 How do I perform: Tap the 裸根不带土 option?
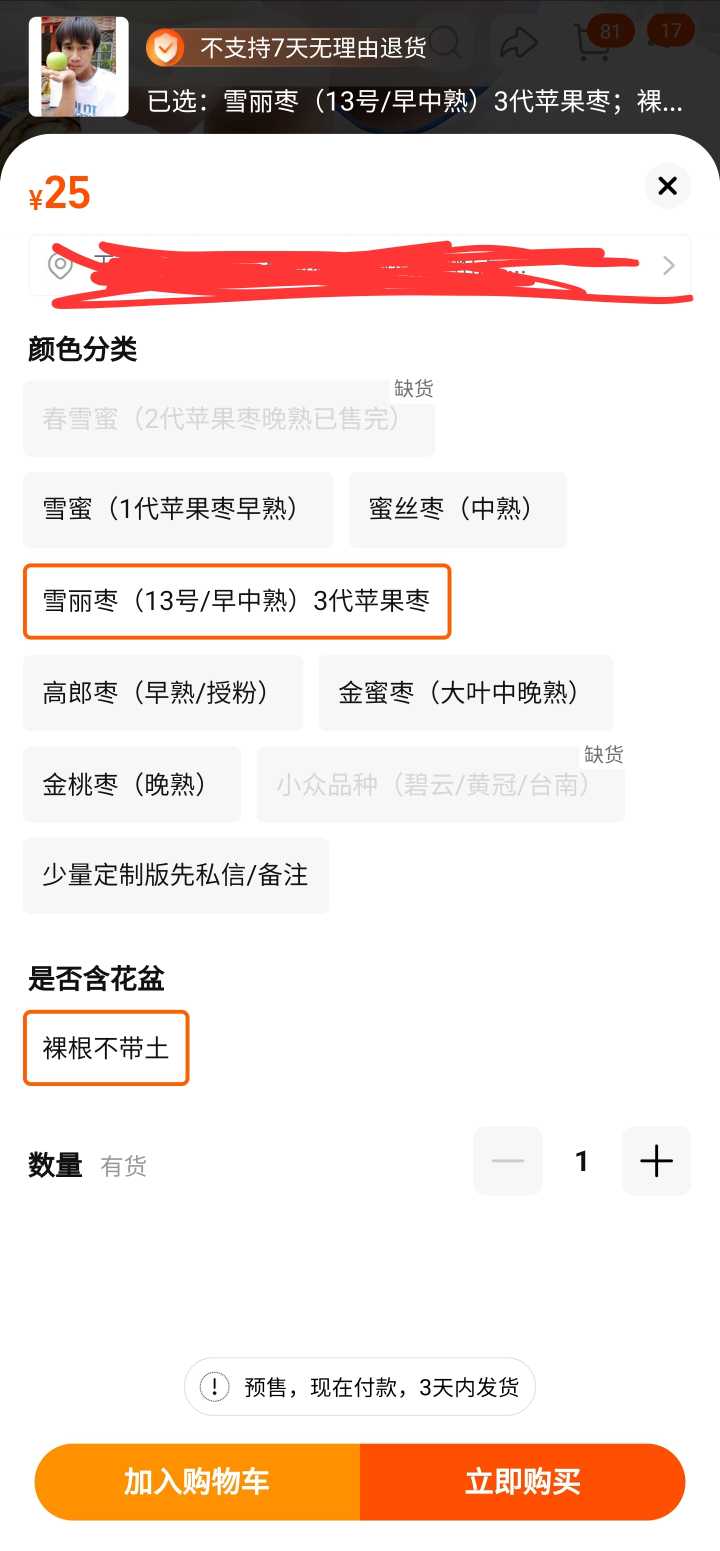pos(106,1048)
